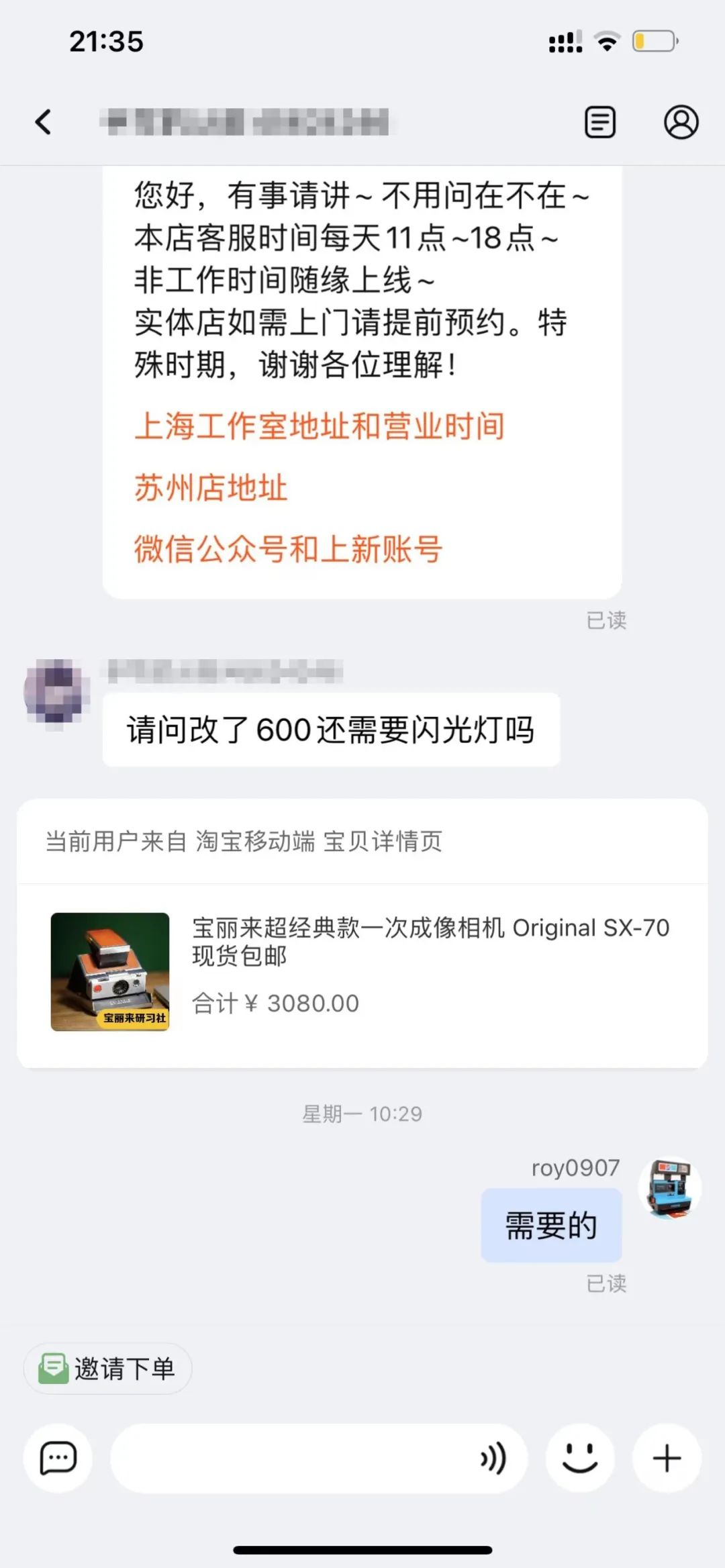
Task: Open 上海工作室地址和营业时间 link
Action: (x=320, y=427)
